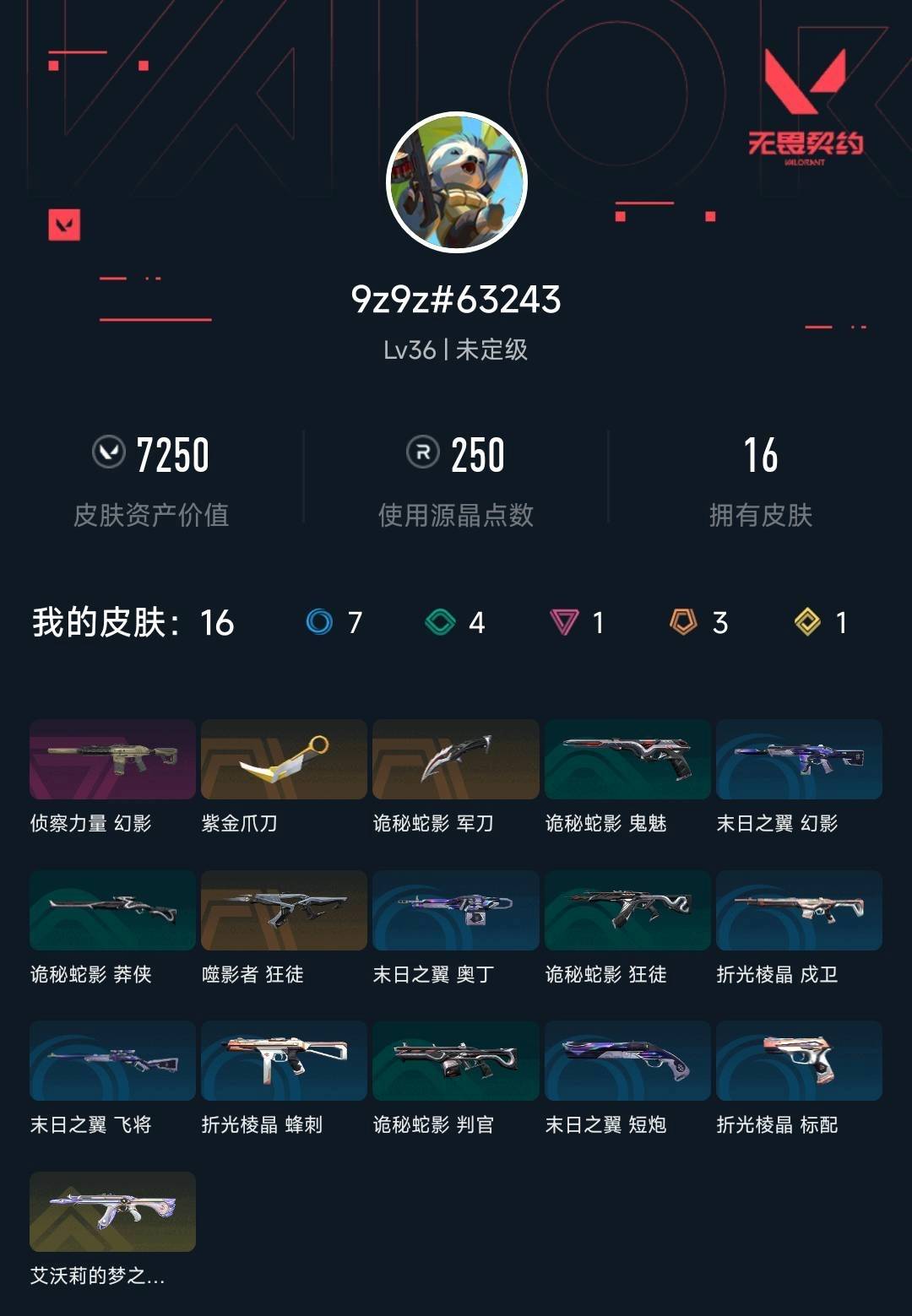Open the profile avatar picture

(456, 180)
